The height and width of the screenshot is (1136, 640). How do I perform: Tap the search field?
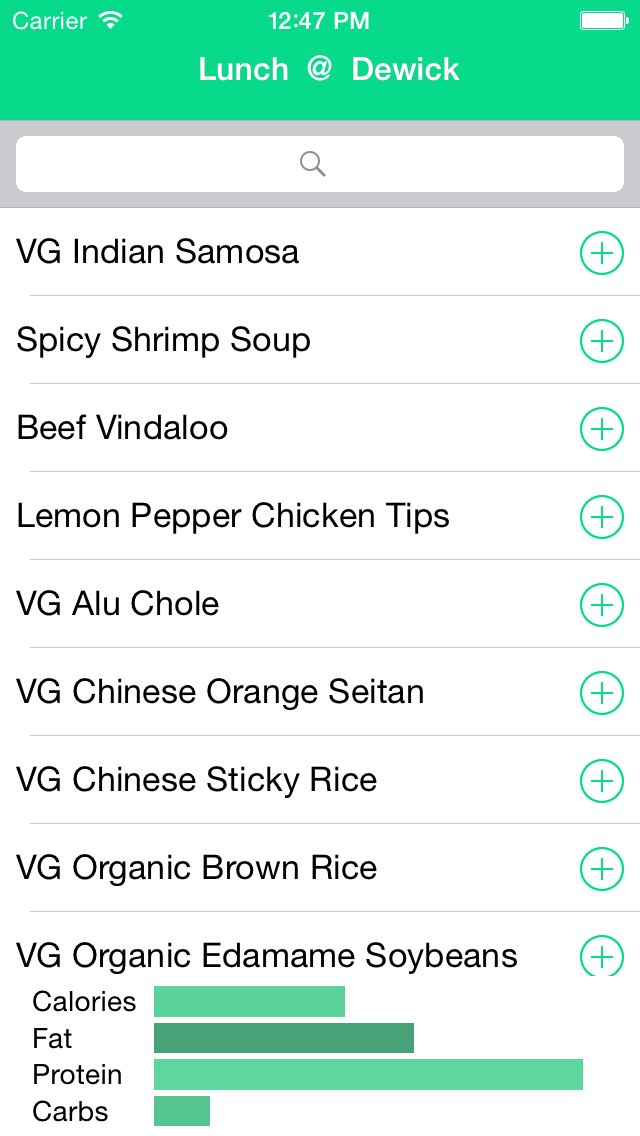[x=320, y=164]
